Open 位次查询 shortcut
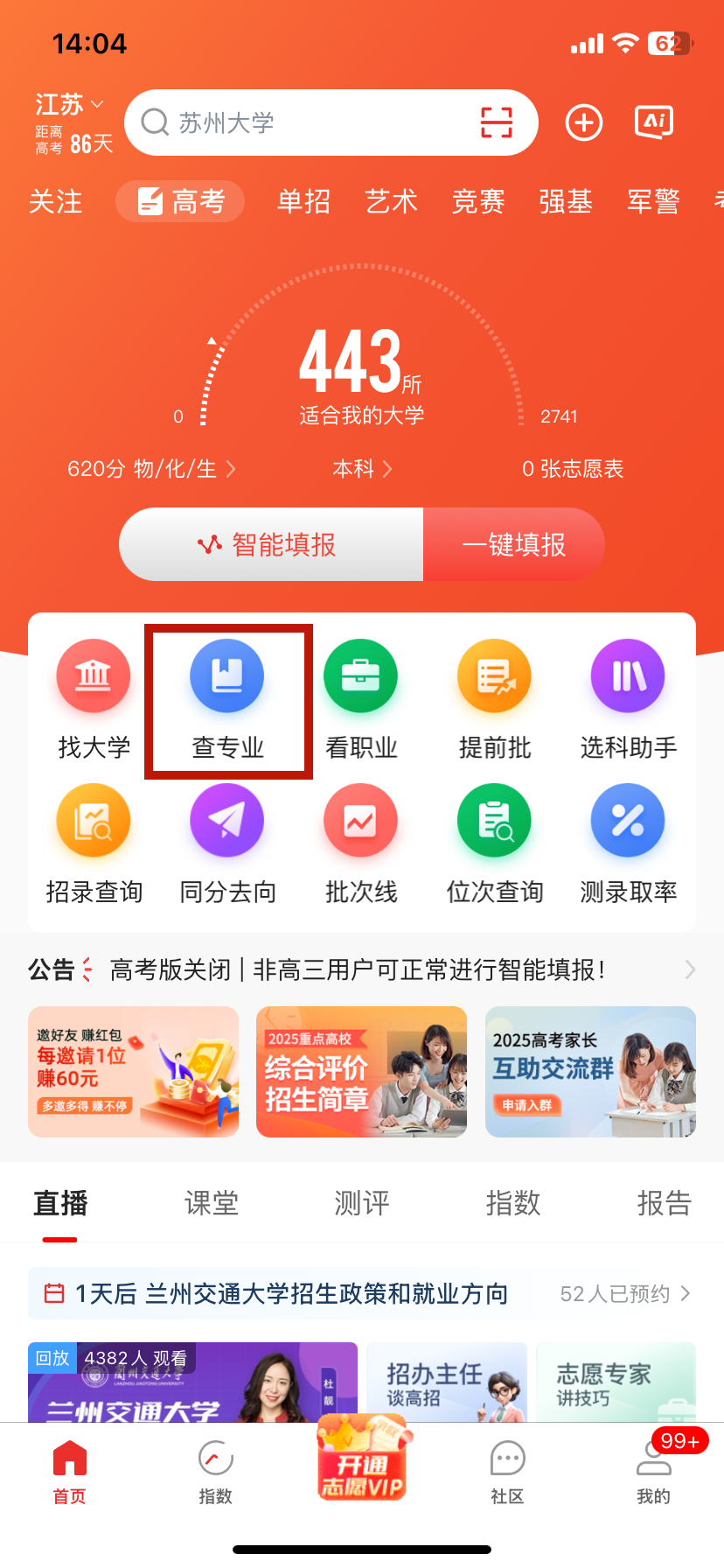 point(495,844)
